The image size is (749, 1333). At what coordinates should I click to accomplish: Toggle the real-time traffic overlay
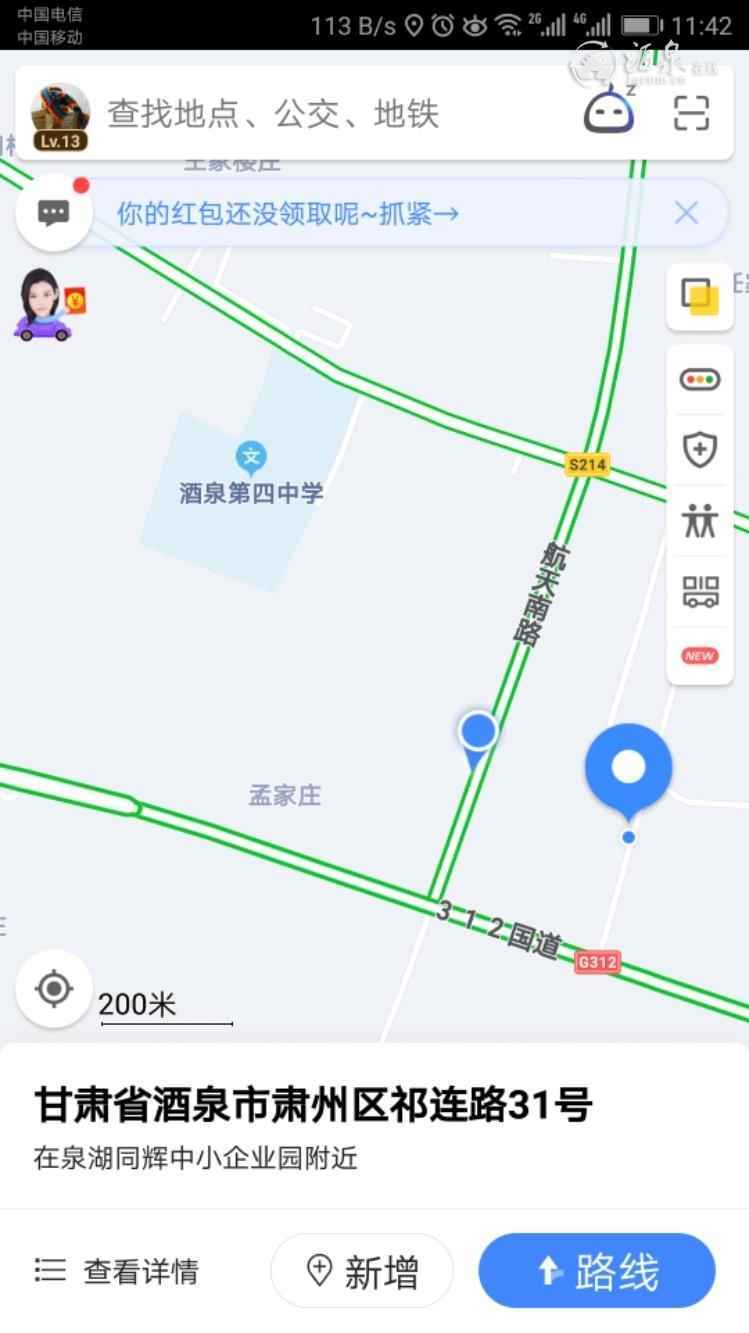pos(699,379)
